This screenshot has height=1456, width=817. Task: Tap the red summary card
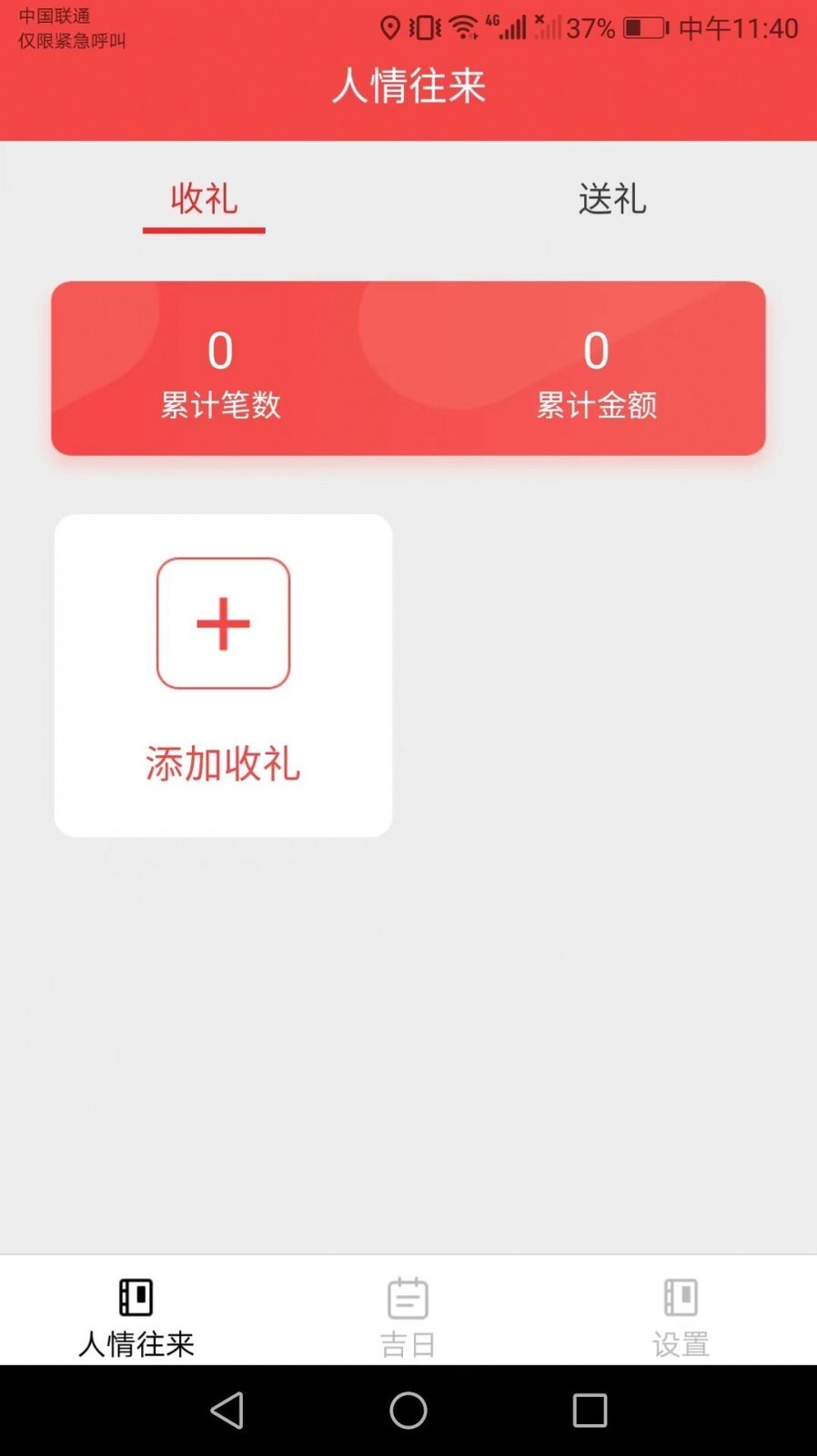coord(408,368)
